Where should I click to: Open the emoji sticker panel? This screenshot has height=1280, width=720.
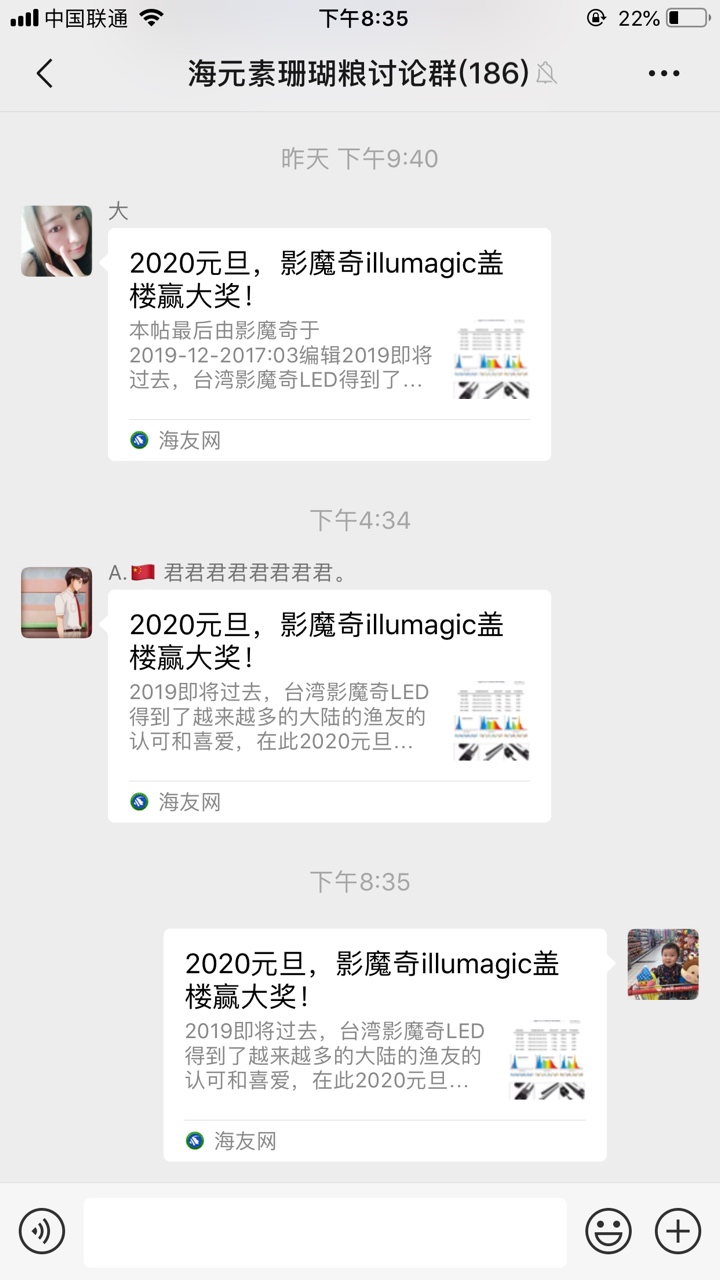608,1230
